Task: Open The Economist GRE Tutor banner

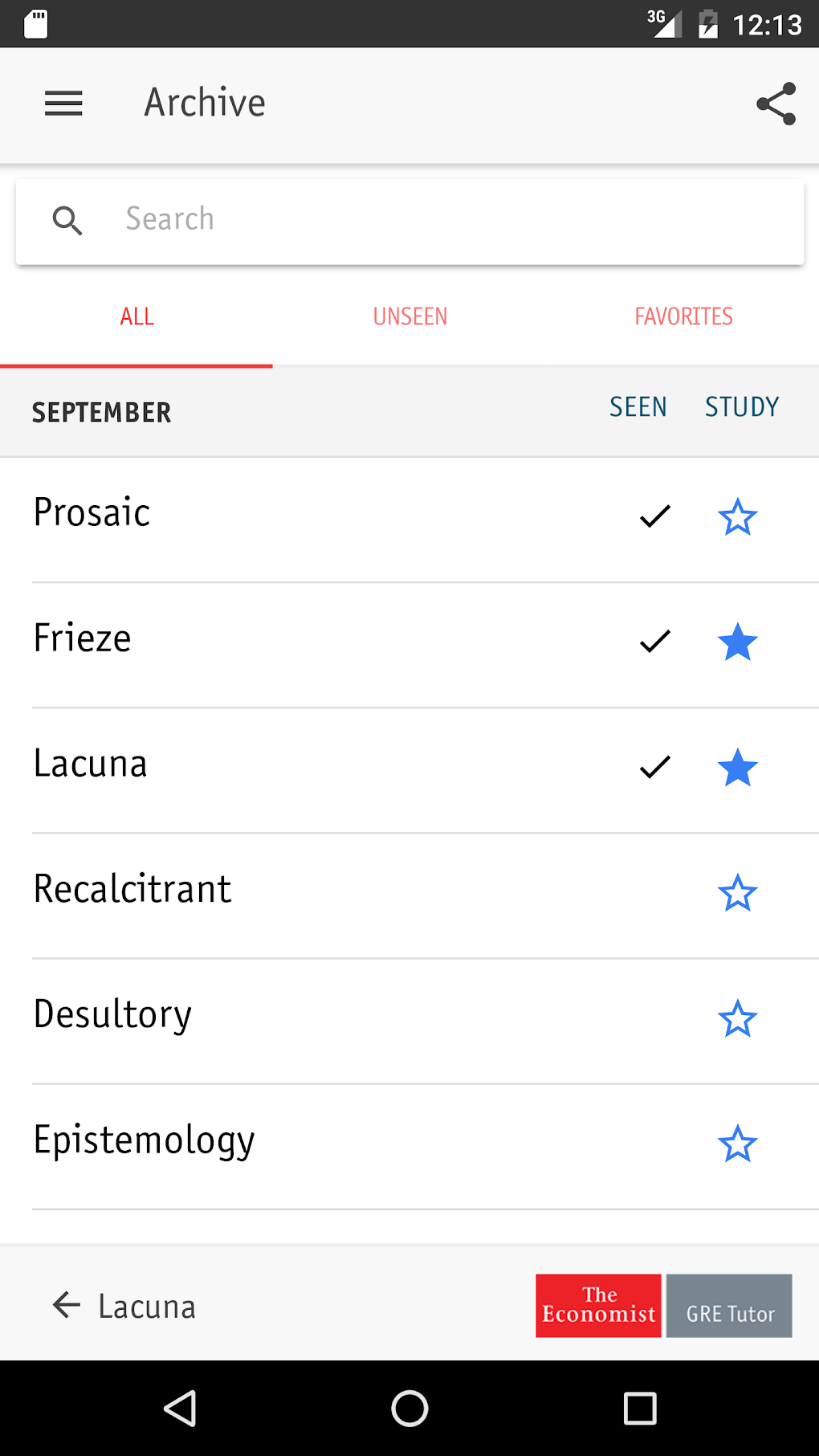Action: (x=663, y=1306)
